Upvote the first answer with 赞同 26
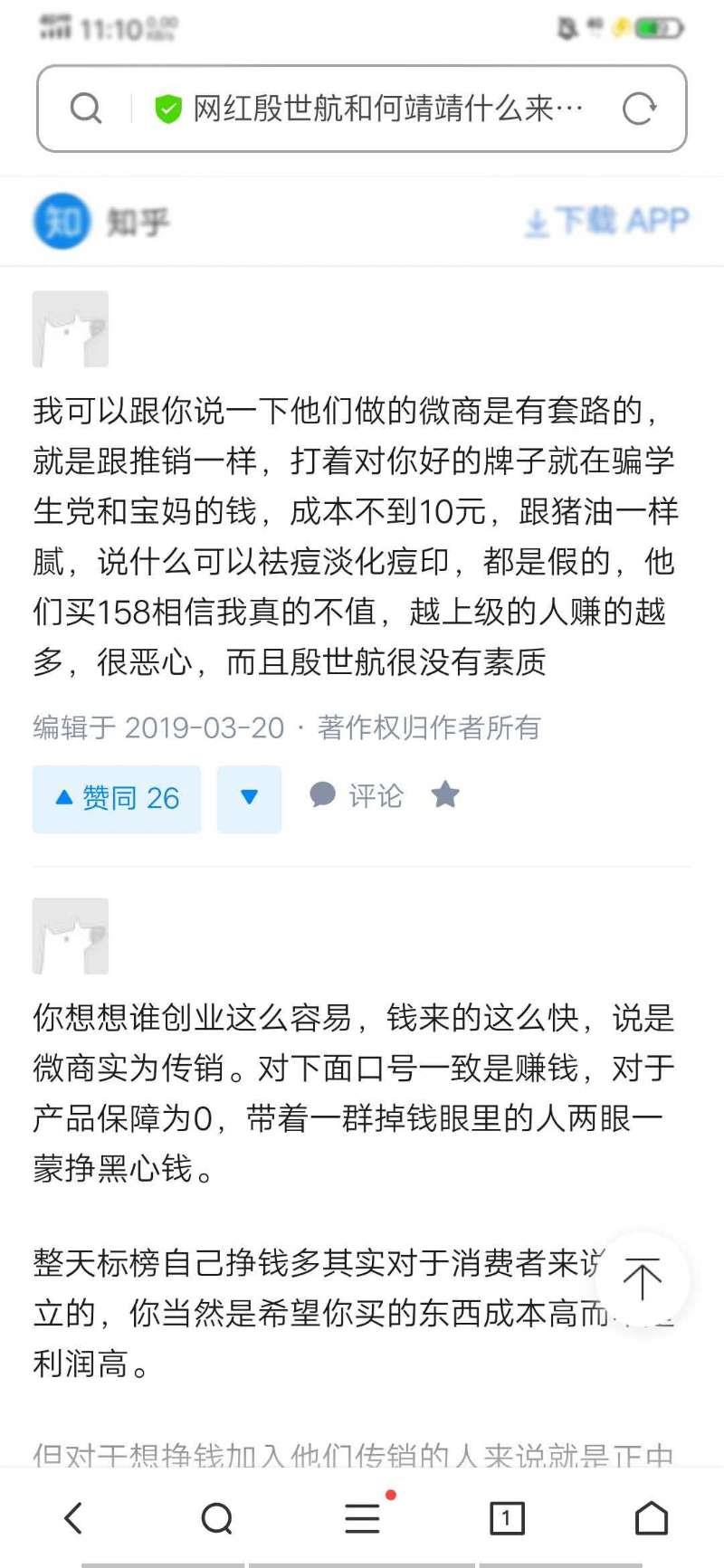Viewport: 724px width, 1568px height. coord(117,798)
